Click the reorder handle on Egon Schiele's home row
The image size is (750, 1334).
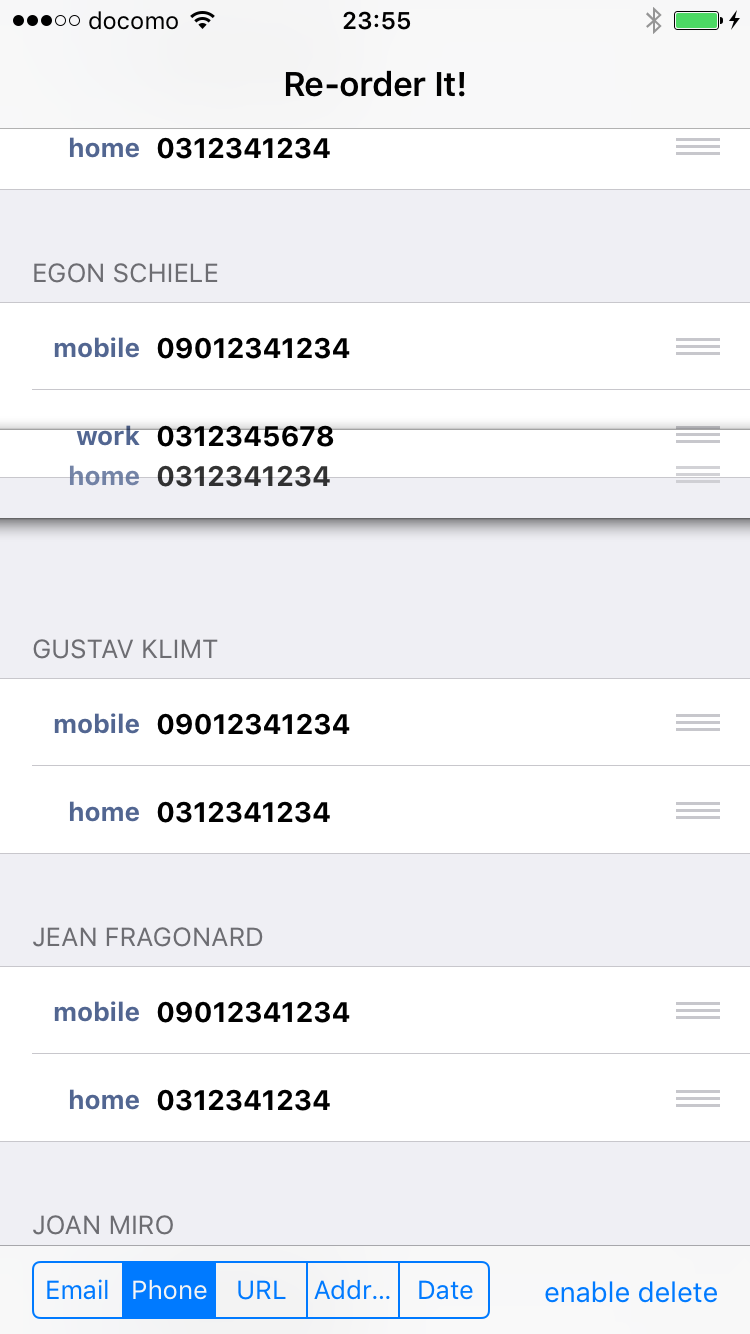coord(697,474)
